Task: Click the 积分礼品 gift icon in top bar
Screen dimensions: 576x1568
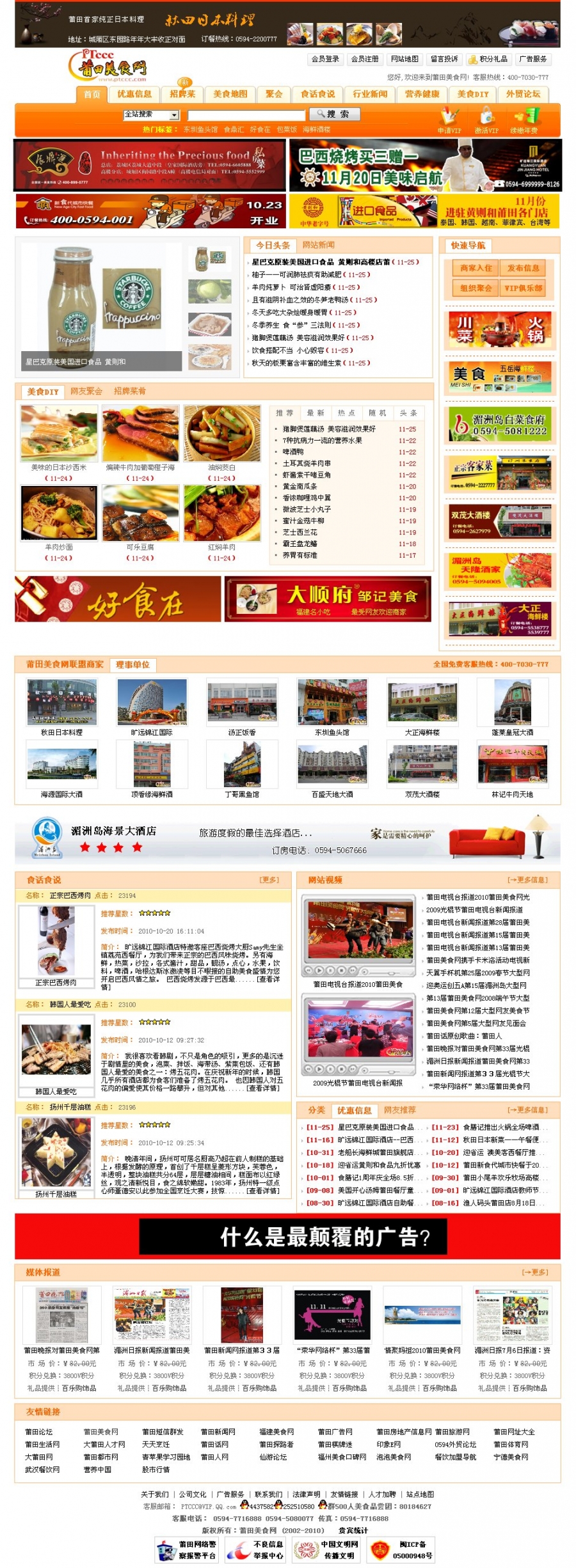Action: [472, 60]
